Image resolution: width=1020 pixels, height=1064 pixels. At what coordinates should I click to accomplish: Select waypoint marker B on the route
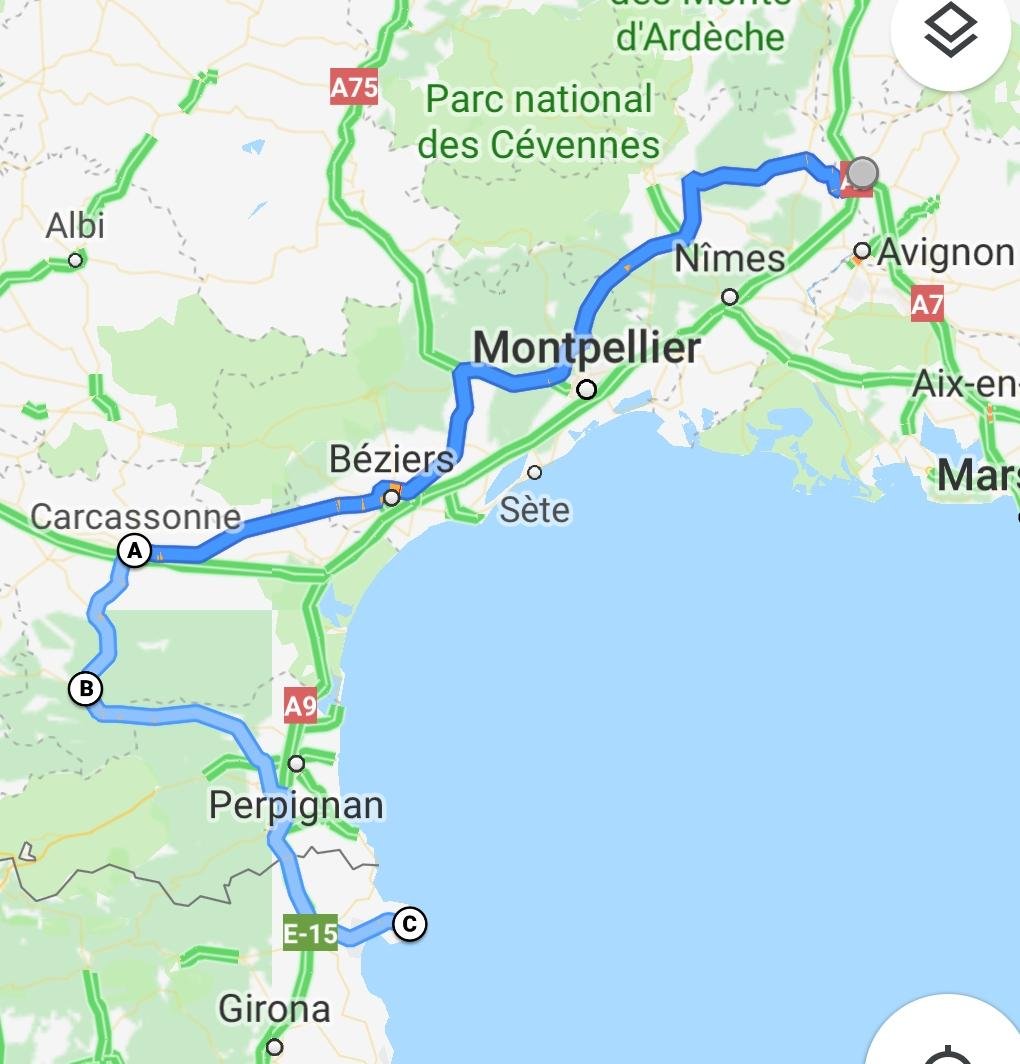pyautogui.click(x=86, y=688)
